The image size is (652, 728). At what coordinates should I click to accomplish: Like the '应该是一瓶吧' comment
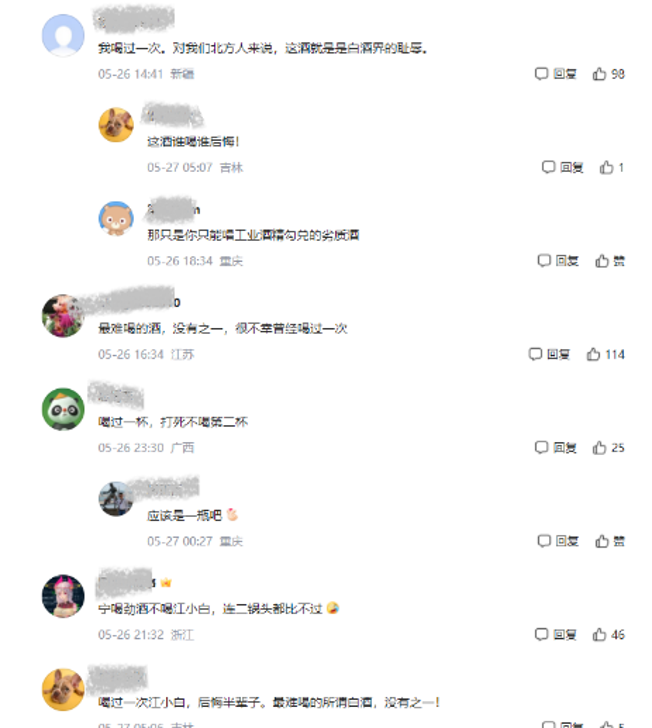coord(609,541)
